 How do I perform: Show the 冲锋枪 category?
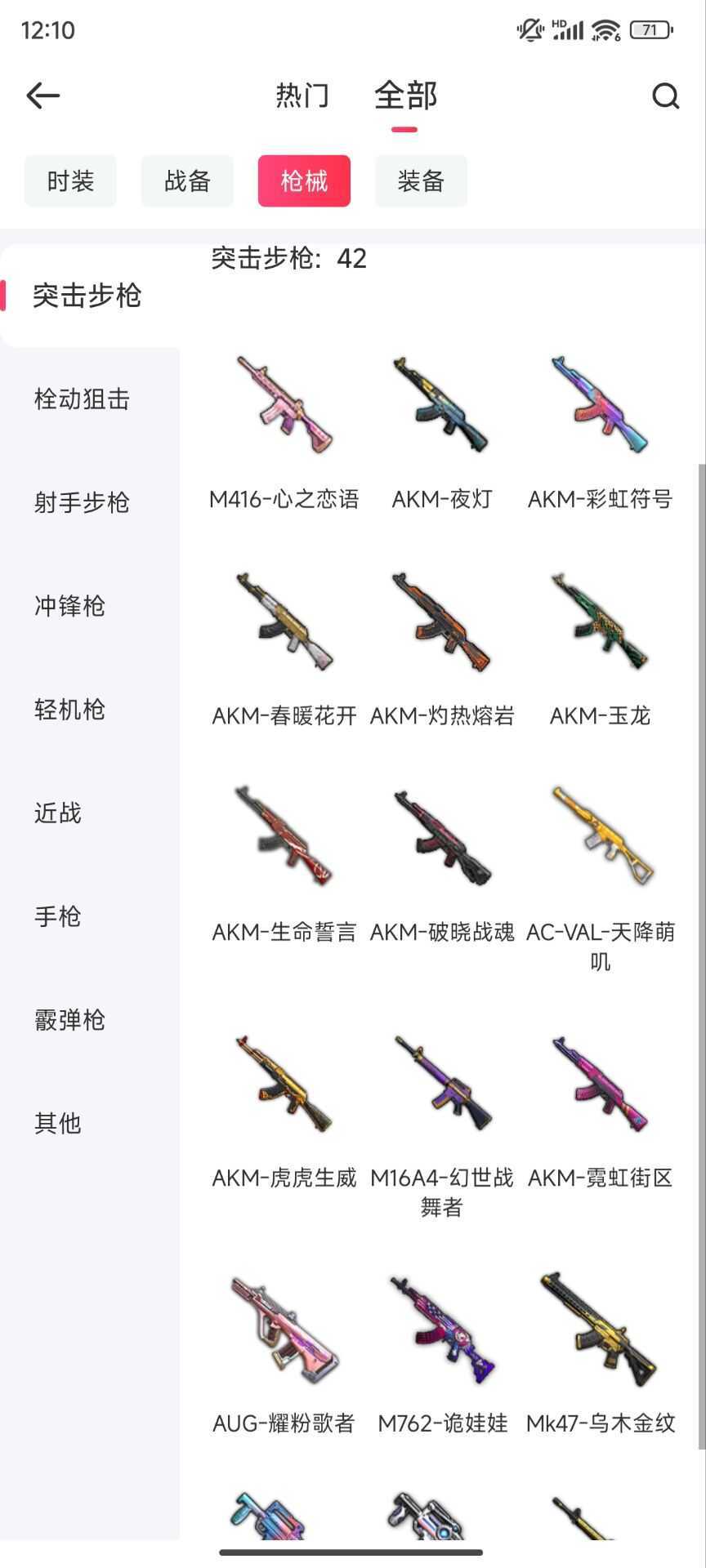coord(69,606)
